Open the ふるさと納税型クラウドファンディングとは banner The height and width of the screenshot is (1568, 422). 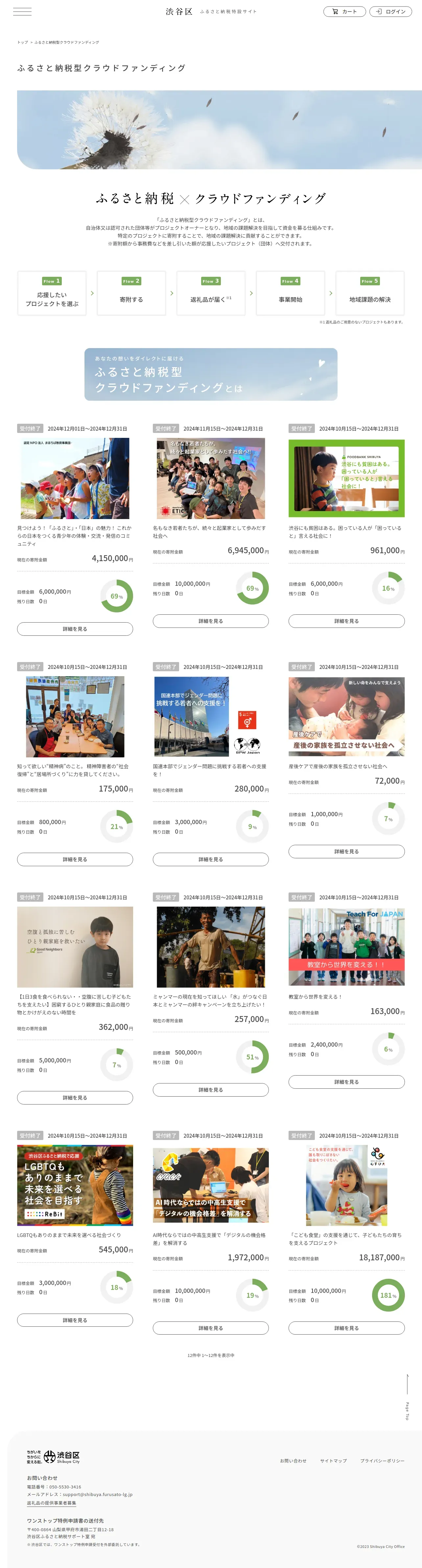click(x=211, y=374)
